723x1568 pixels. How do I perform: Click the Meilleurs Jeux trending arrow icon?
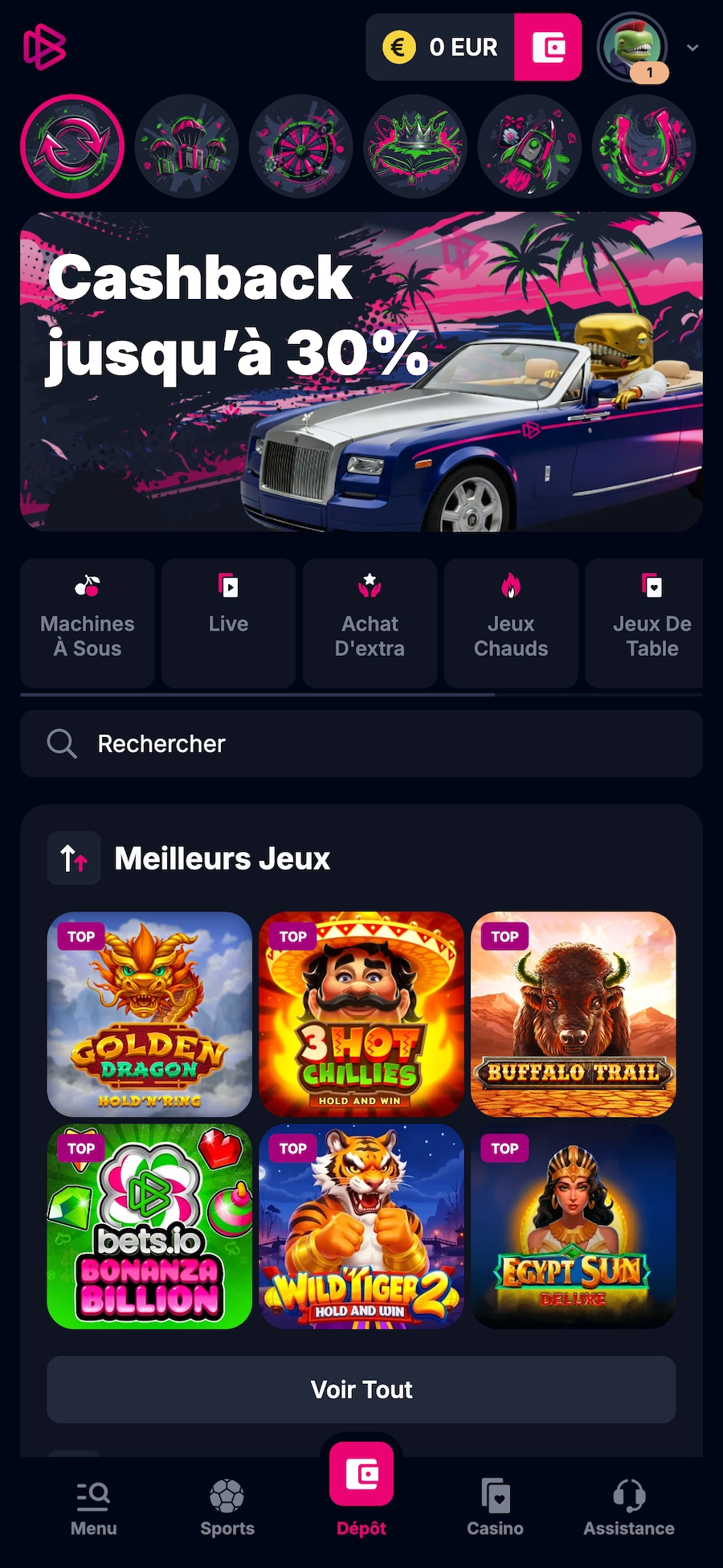(x=73, y=858)
